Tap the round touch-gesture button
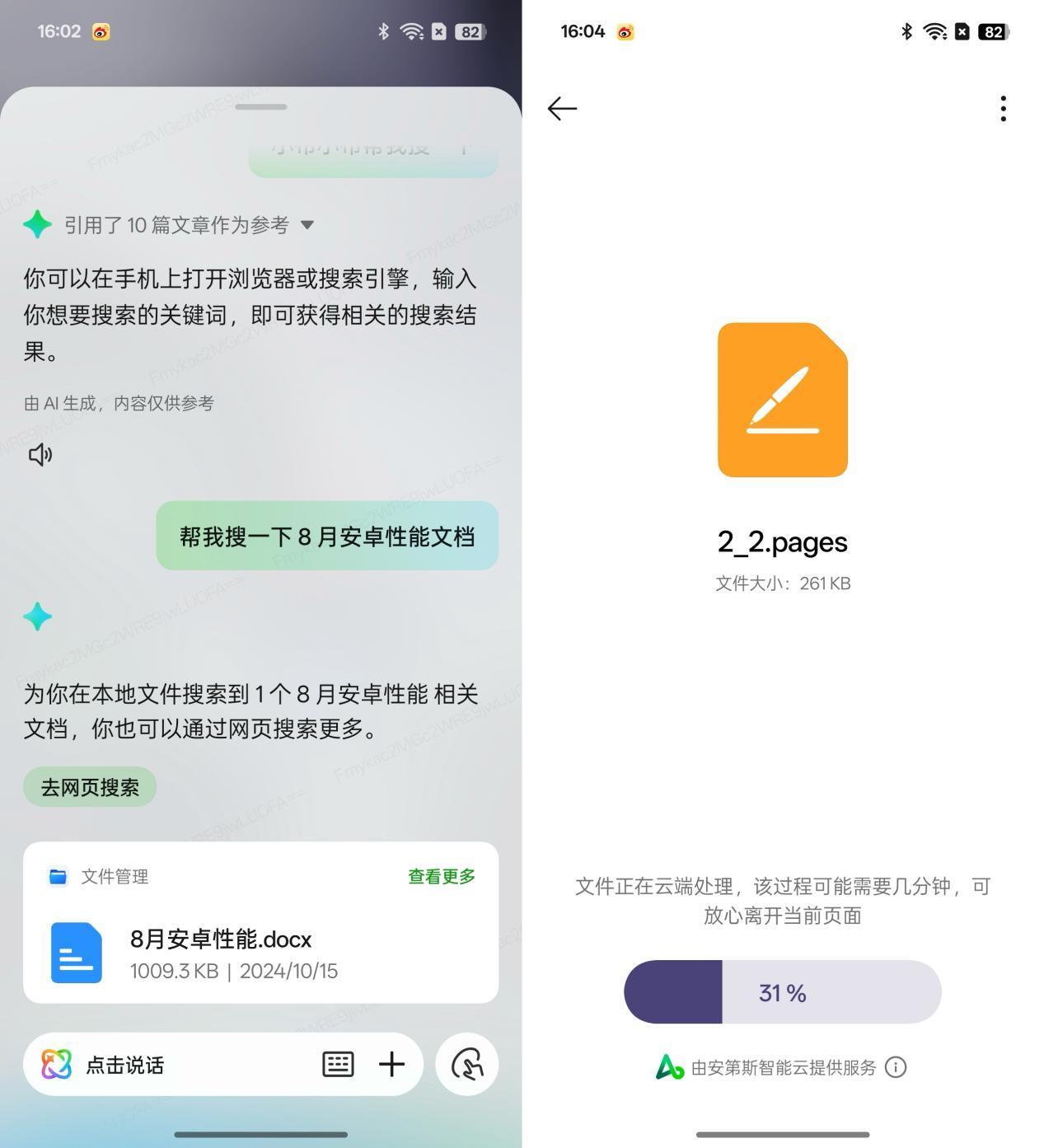The width and height of the screenshot is (1044, 1148). [x=466, y=1064]
